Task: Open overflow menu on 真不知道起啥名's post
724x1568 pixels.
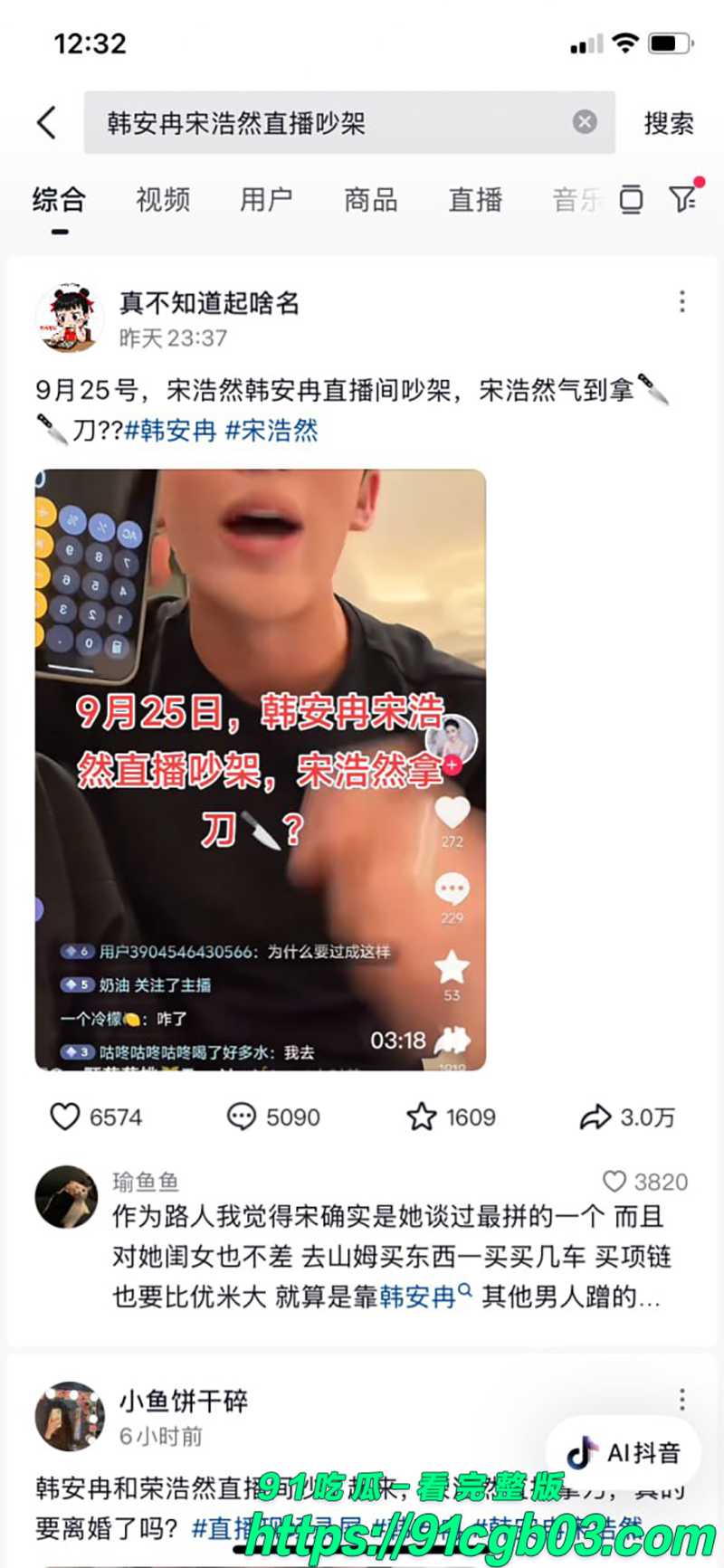Action: click(681, 302)
